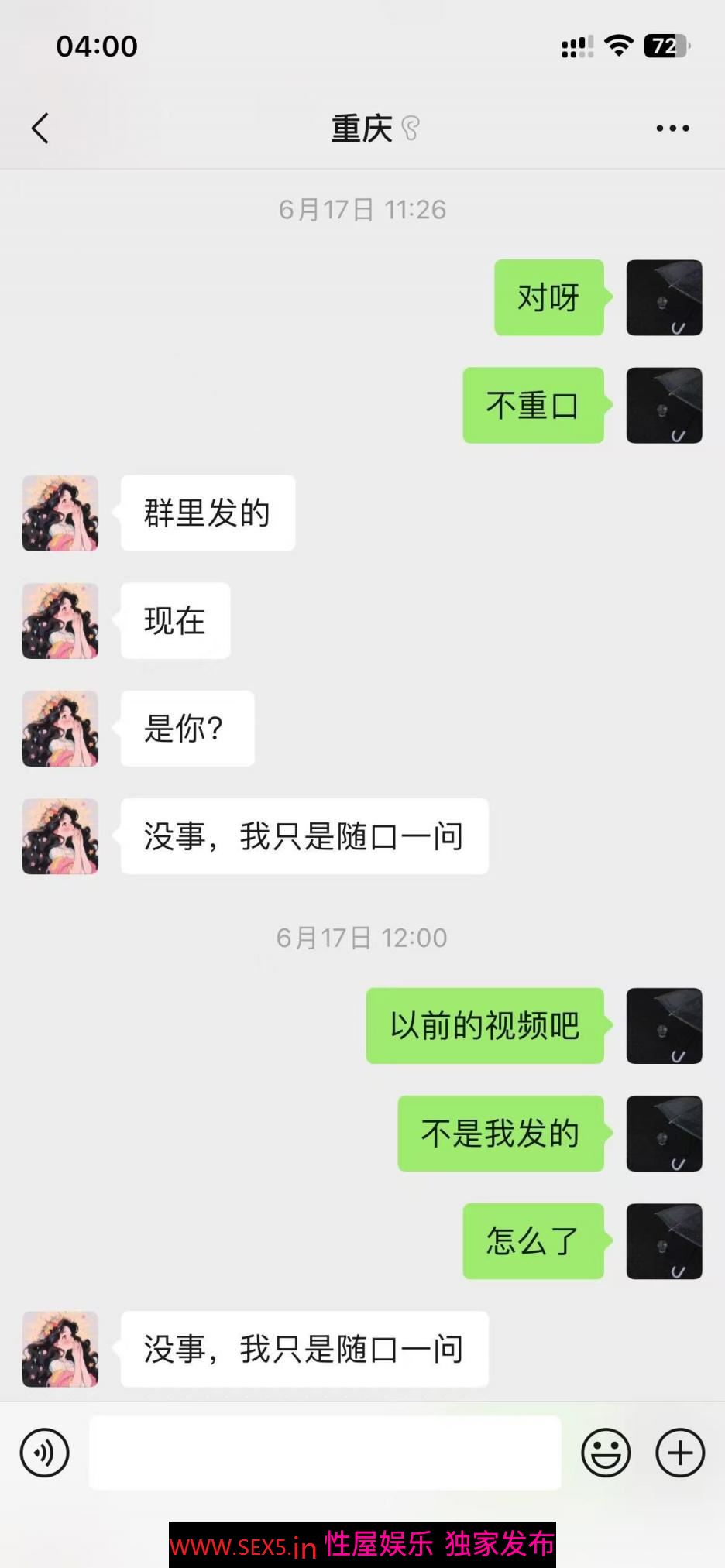Tap own avatar beside 对呀 message
725x1568 pixels.
click(x=664, y=297)
